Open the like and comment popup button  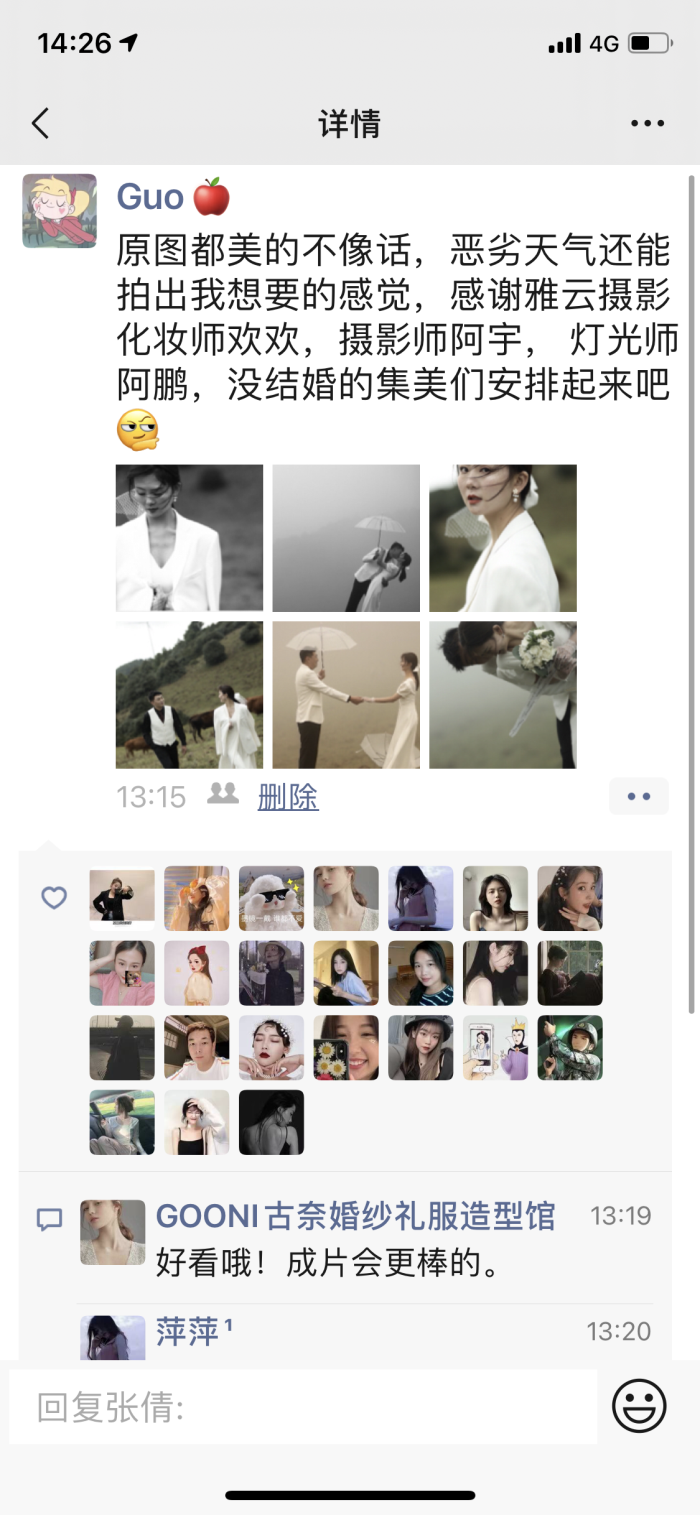tap(638, 796)
